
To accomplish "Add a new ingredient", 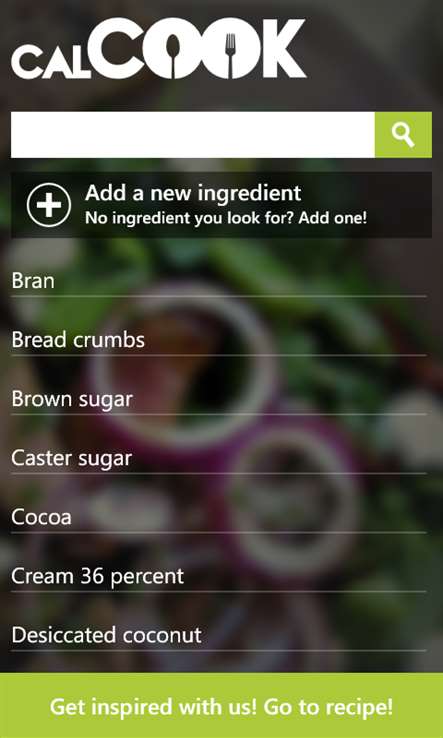I will coord(221,205).
